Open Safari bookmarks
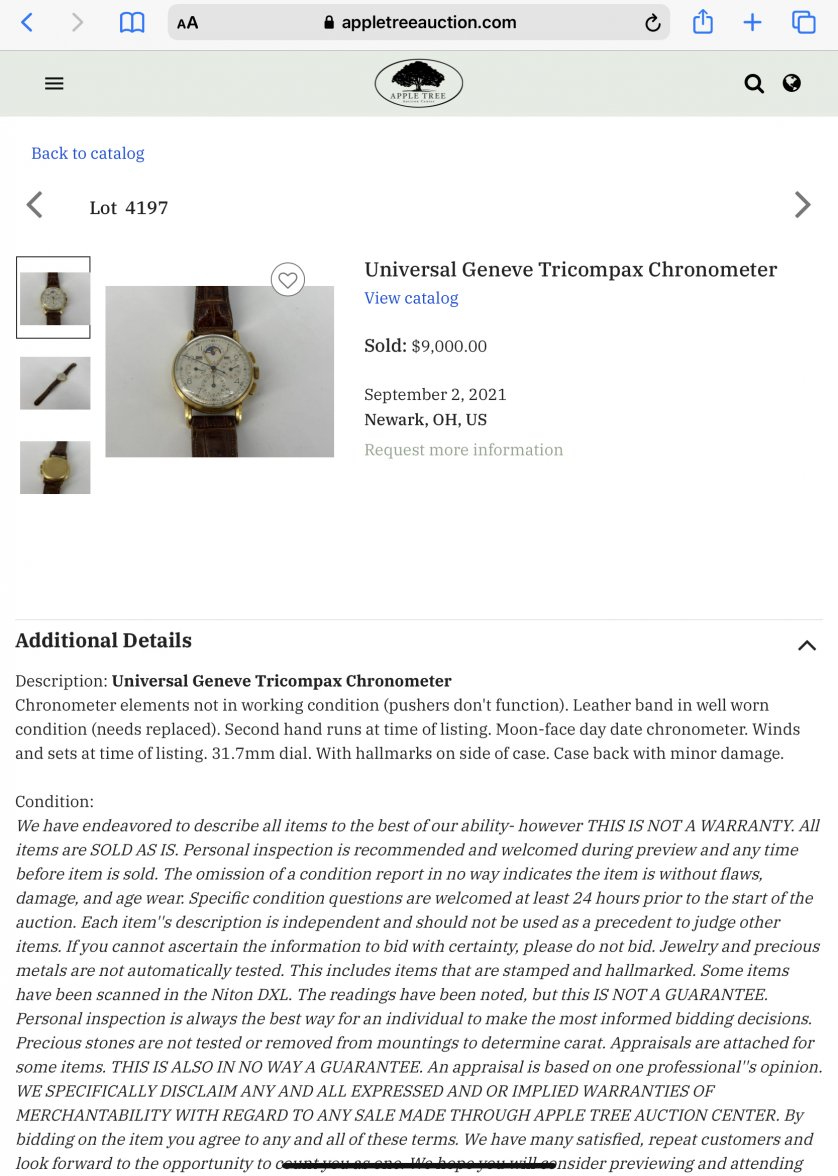The height and width of the screenshot is (1176, 838). (132, 23)
